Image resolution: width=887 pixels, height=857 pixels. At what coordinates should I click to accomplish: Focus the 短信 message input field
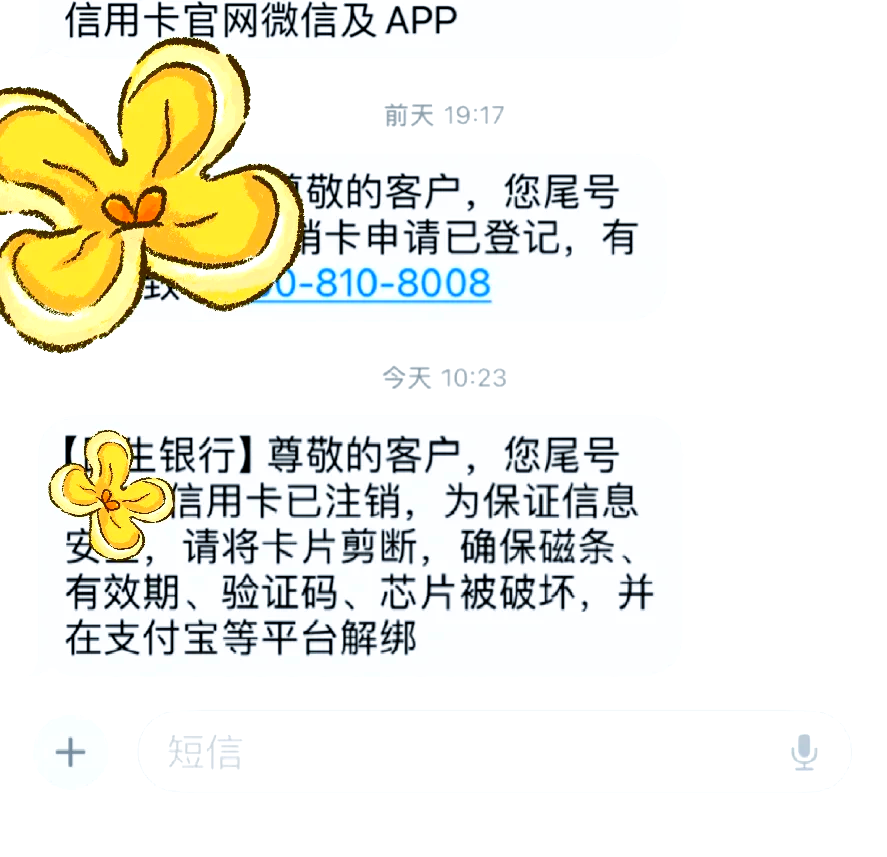(460, 752)
